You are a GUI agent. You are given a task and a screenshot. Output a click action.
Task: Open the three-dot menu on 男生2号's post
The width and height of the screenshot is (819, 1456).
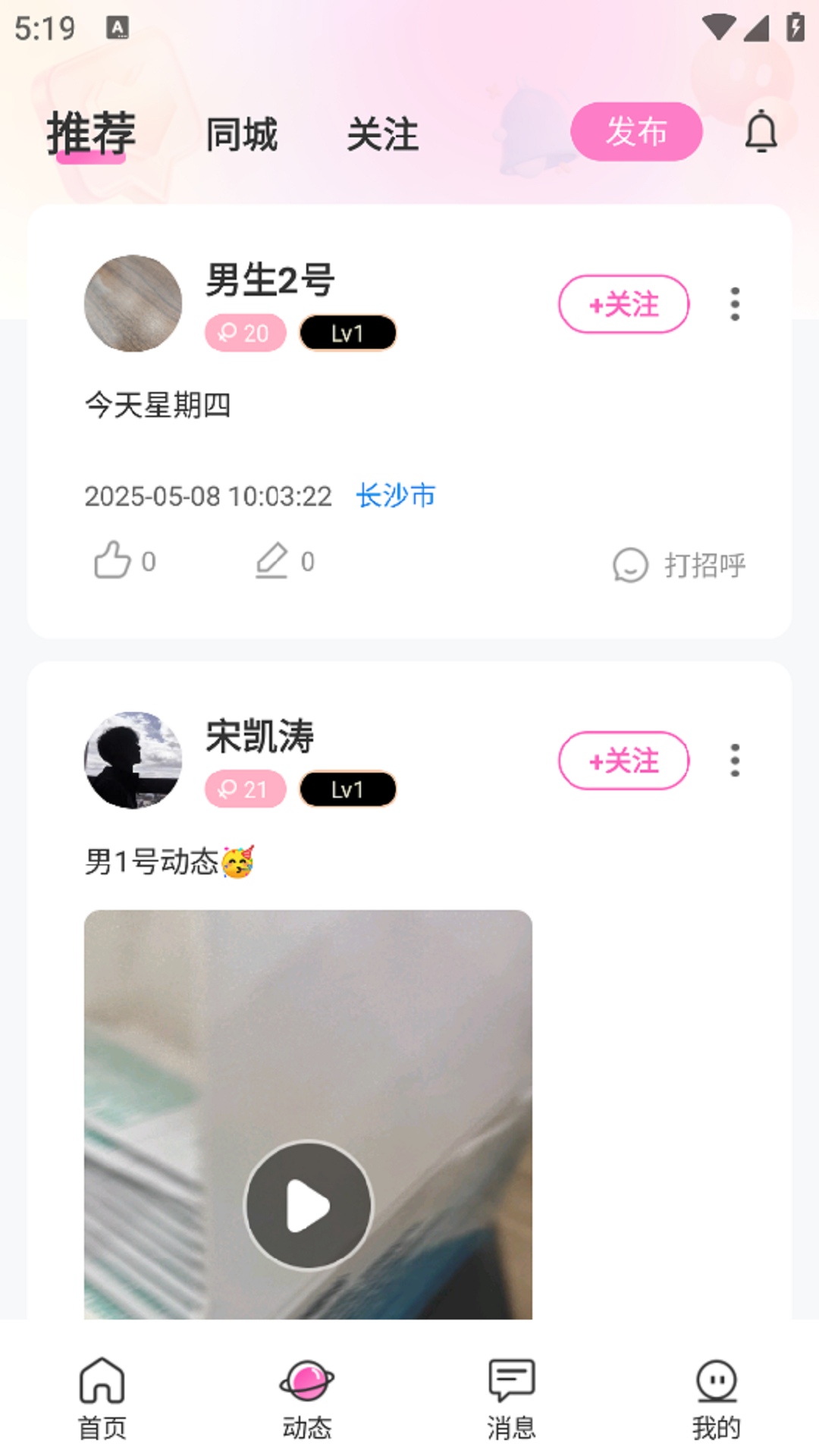click(x=734, y=303)
